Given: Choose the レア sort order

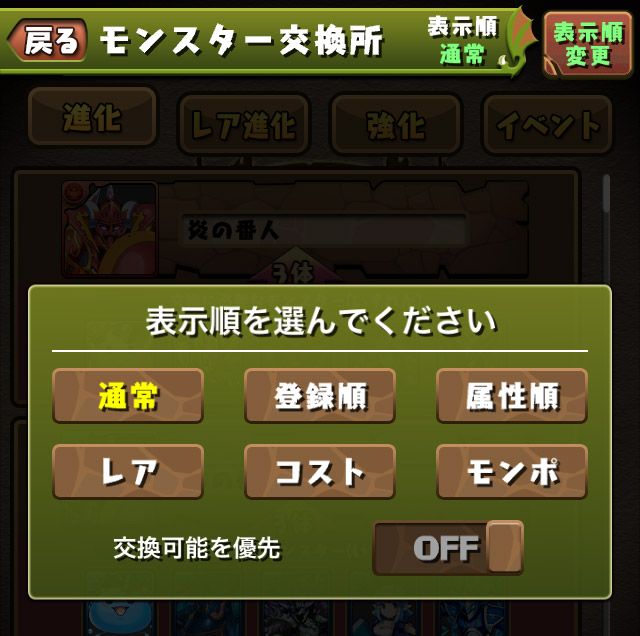Looking at the screenshot, I should click(128, 472).
